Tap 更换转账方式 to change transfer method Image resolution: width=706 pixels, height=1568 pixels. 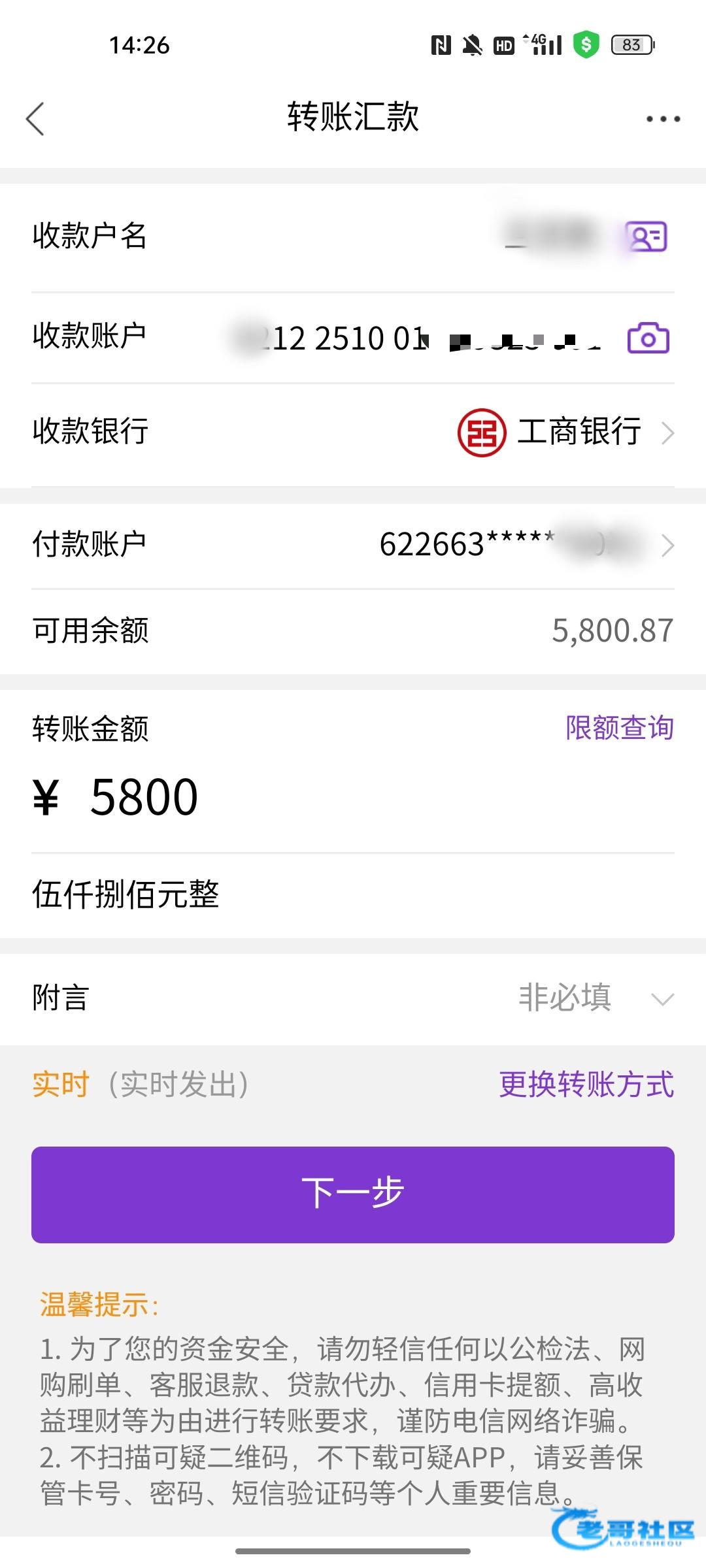586,1085
